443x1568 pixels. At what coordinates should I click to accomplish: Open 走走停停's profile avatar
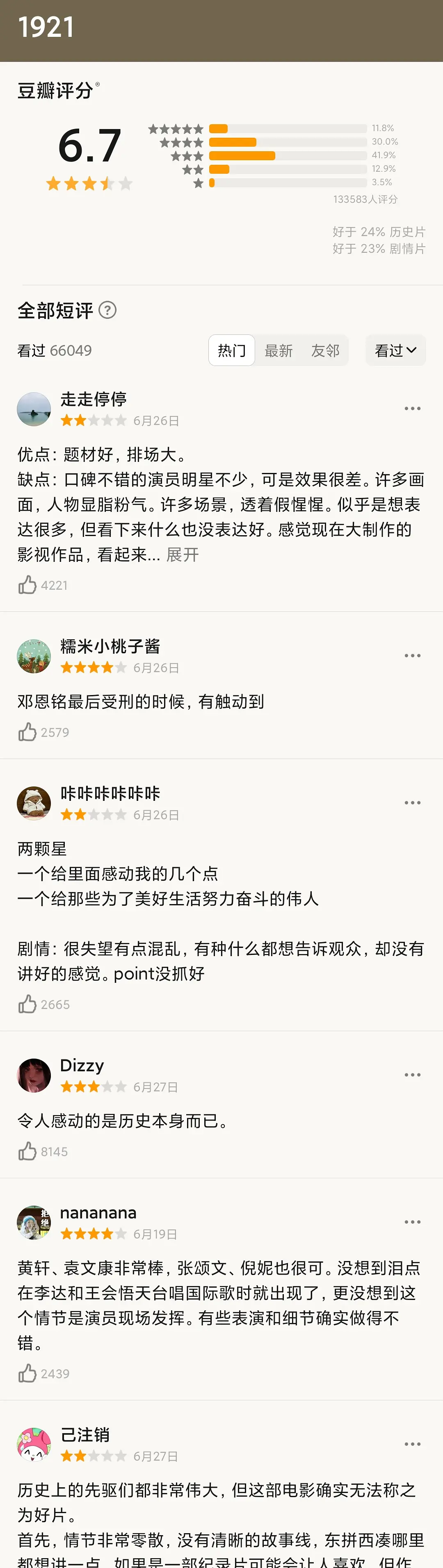(x=34, y=409)
